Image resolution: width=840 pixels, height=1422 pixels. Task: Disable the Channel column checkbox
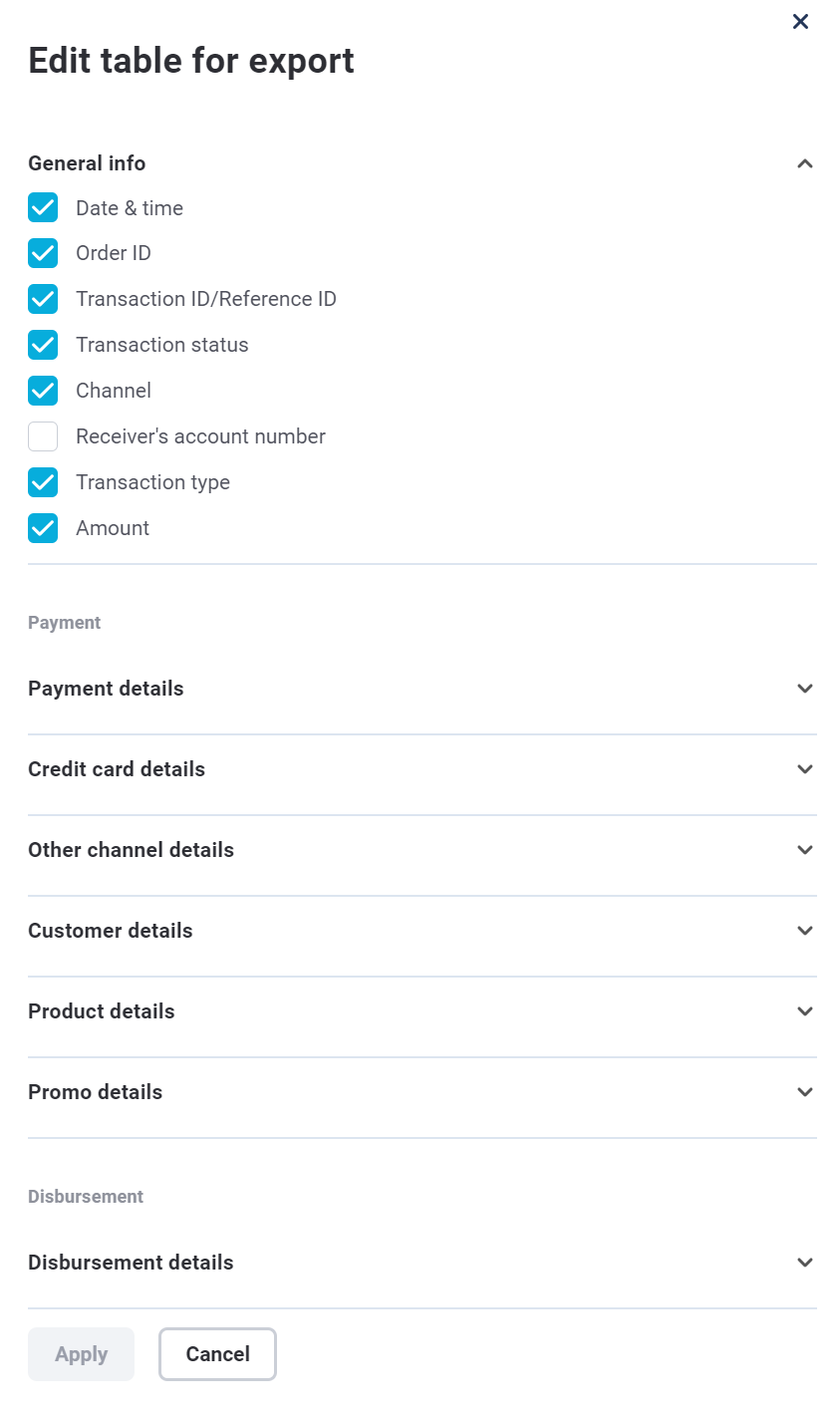click(x=43, y=391)
